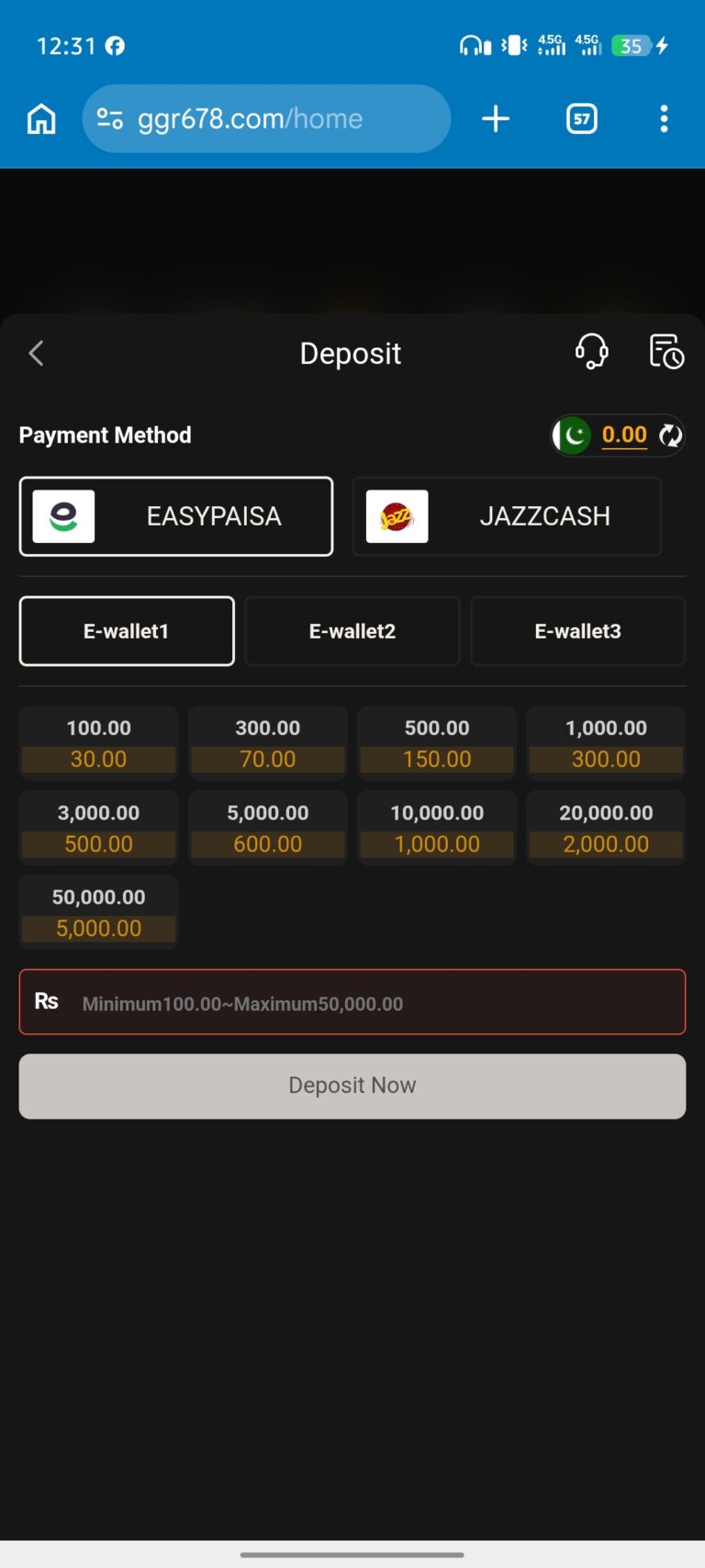Choose JAZZCASH as payment method
This screenshot has width=705, height=1568.
click(507, 516)
